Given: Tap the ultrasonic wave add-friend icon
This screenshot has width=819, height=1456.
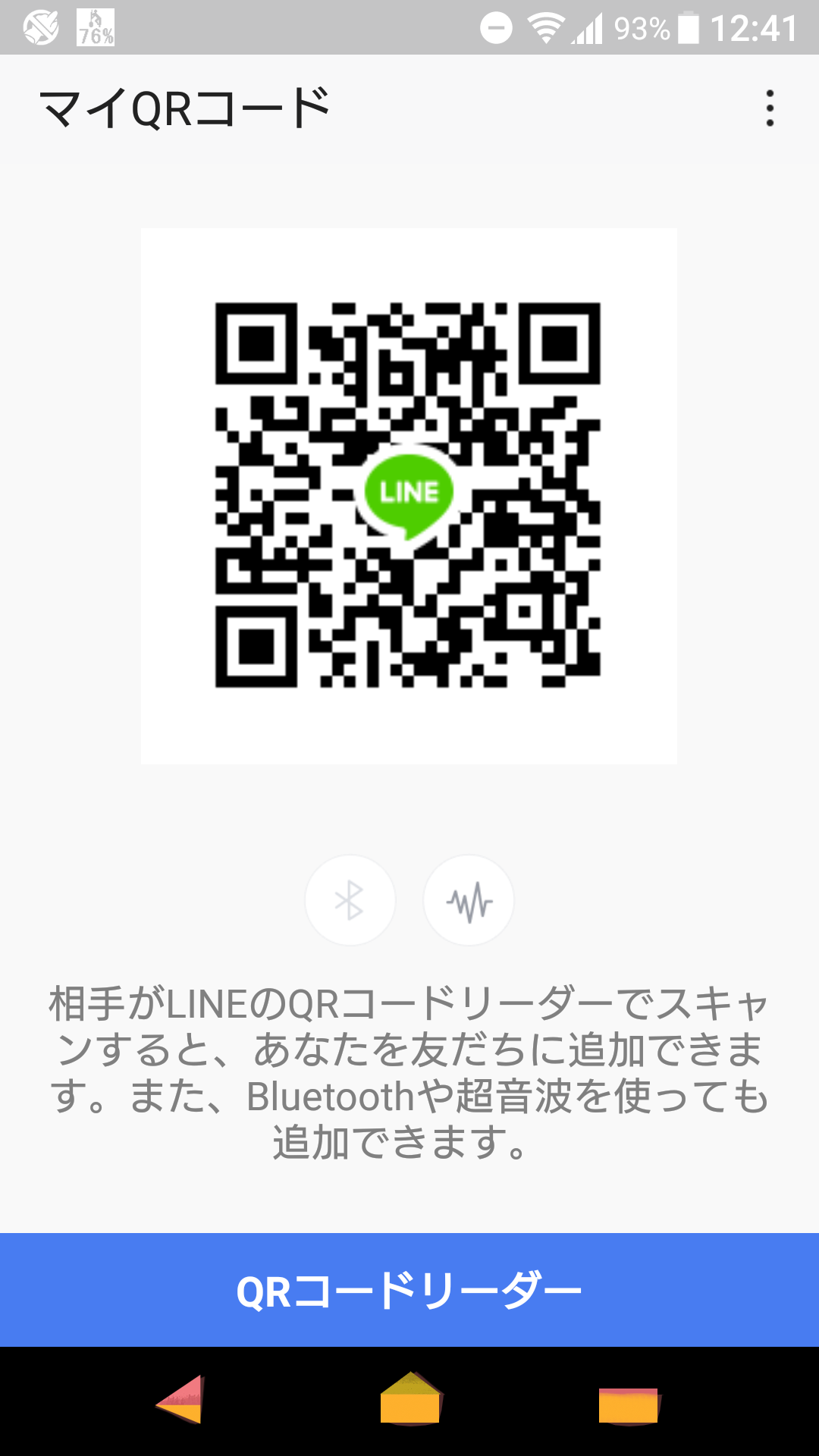Looking at the screenshot, I should 469,900.
